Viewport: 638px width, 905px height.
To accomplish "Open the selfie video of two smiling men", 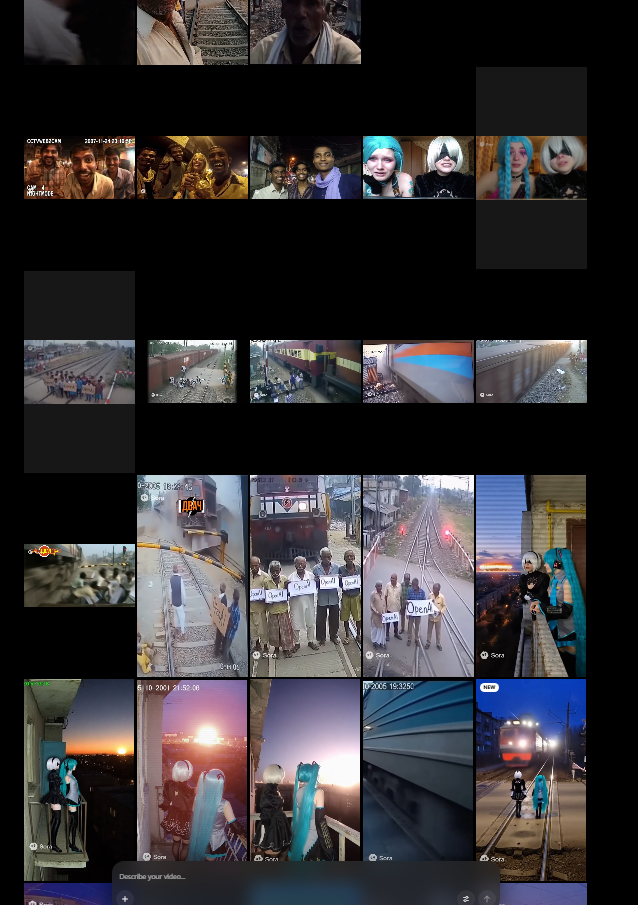I will point(305,168).
